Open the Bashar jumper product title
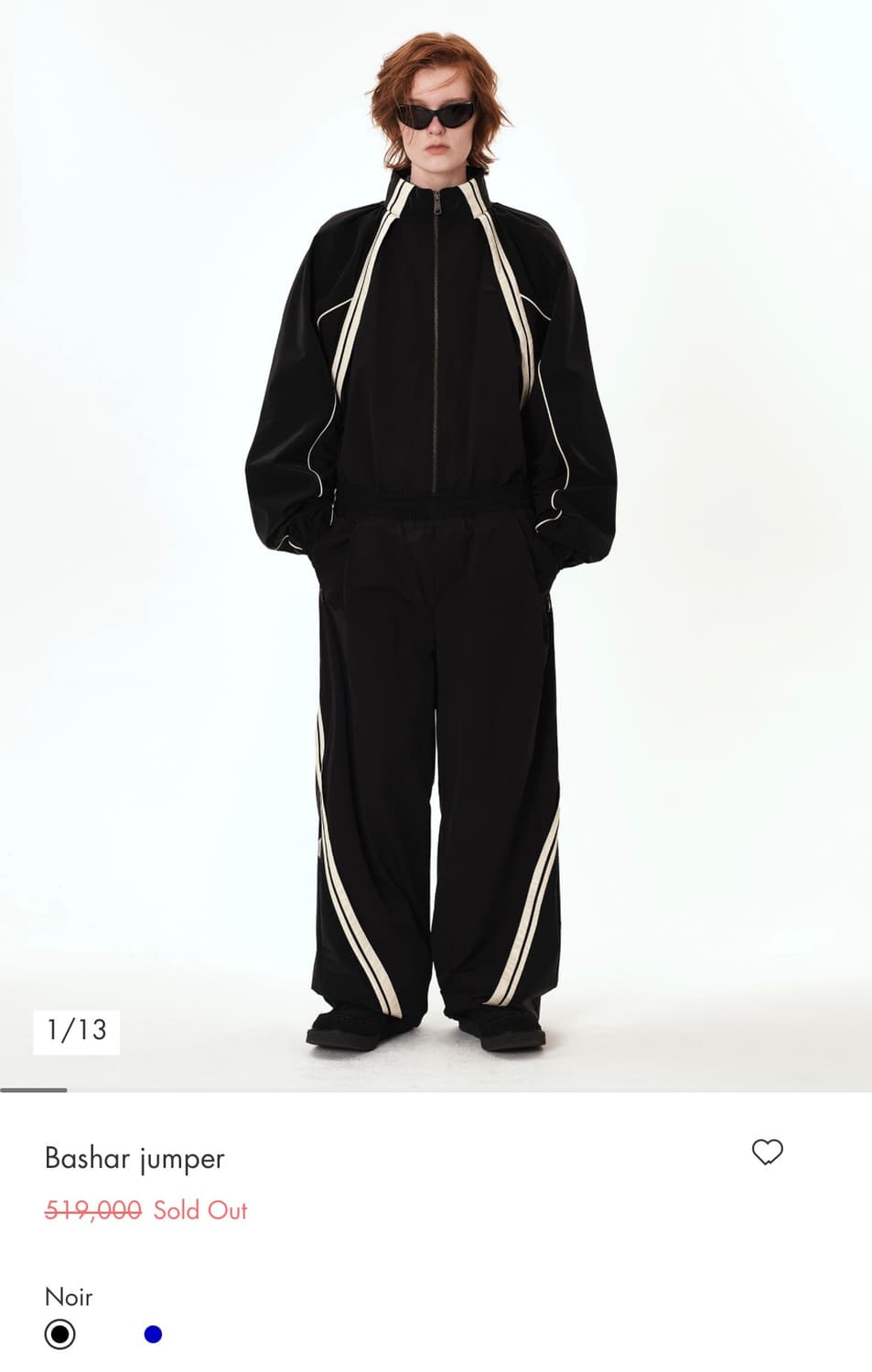The image size is (872, 1372). (135, 1157)
